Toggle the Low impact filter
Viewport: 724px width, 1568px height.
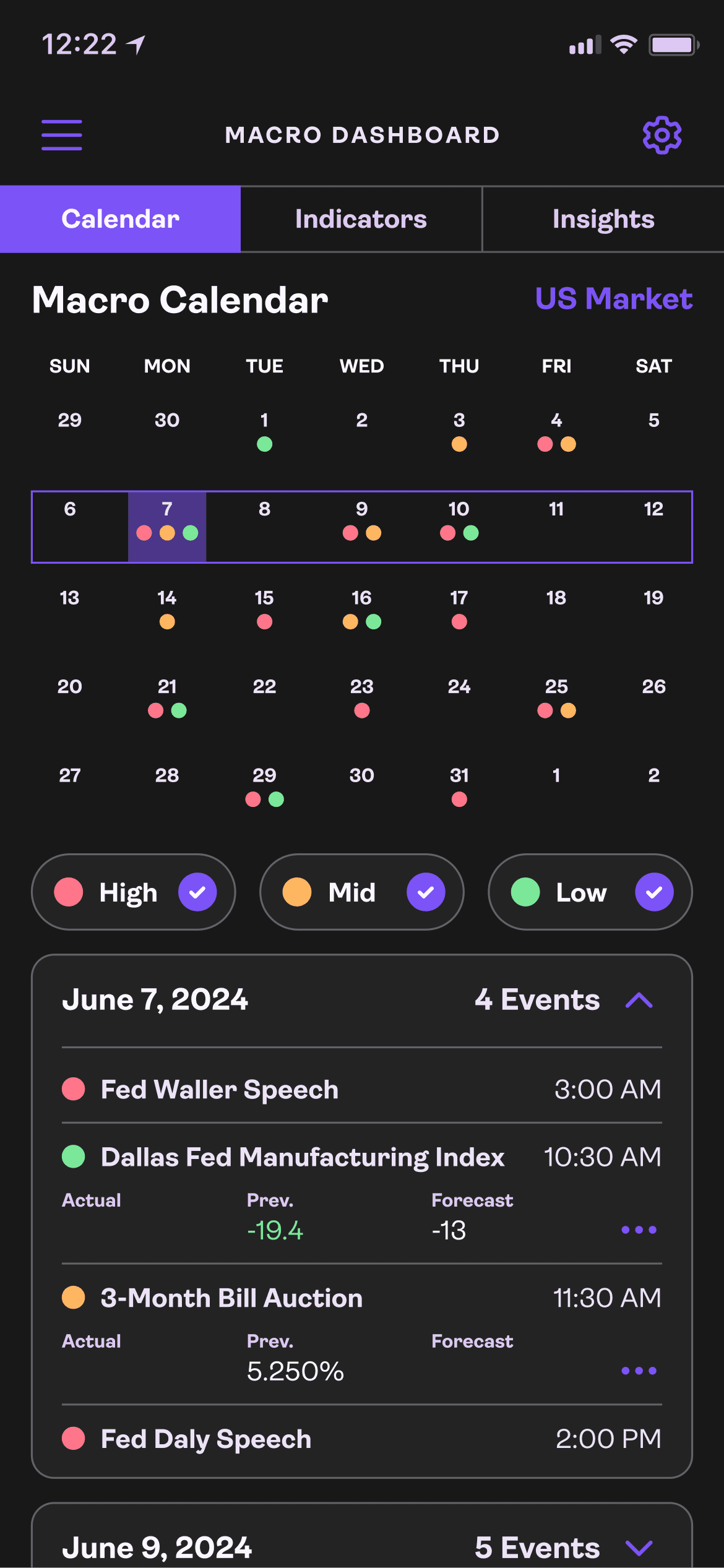590,892
